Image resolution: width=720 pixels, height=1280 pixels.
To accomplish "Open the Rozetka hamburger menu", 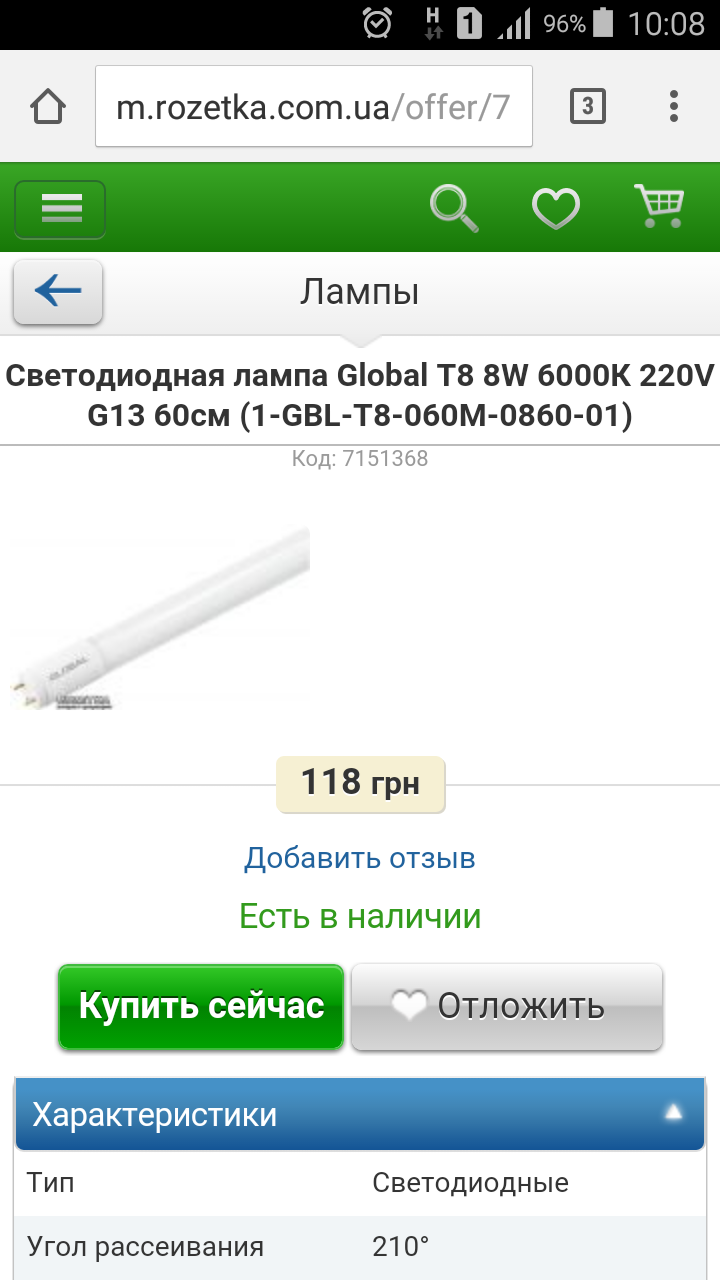I will pyautogui.click(x=60, y=209).
